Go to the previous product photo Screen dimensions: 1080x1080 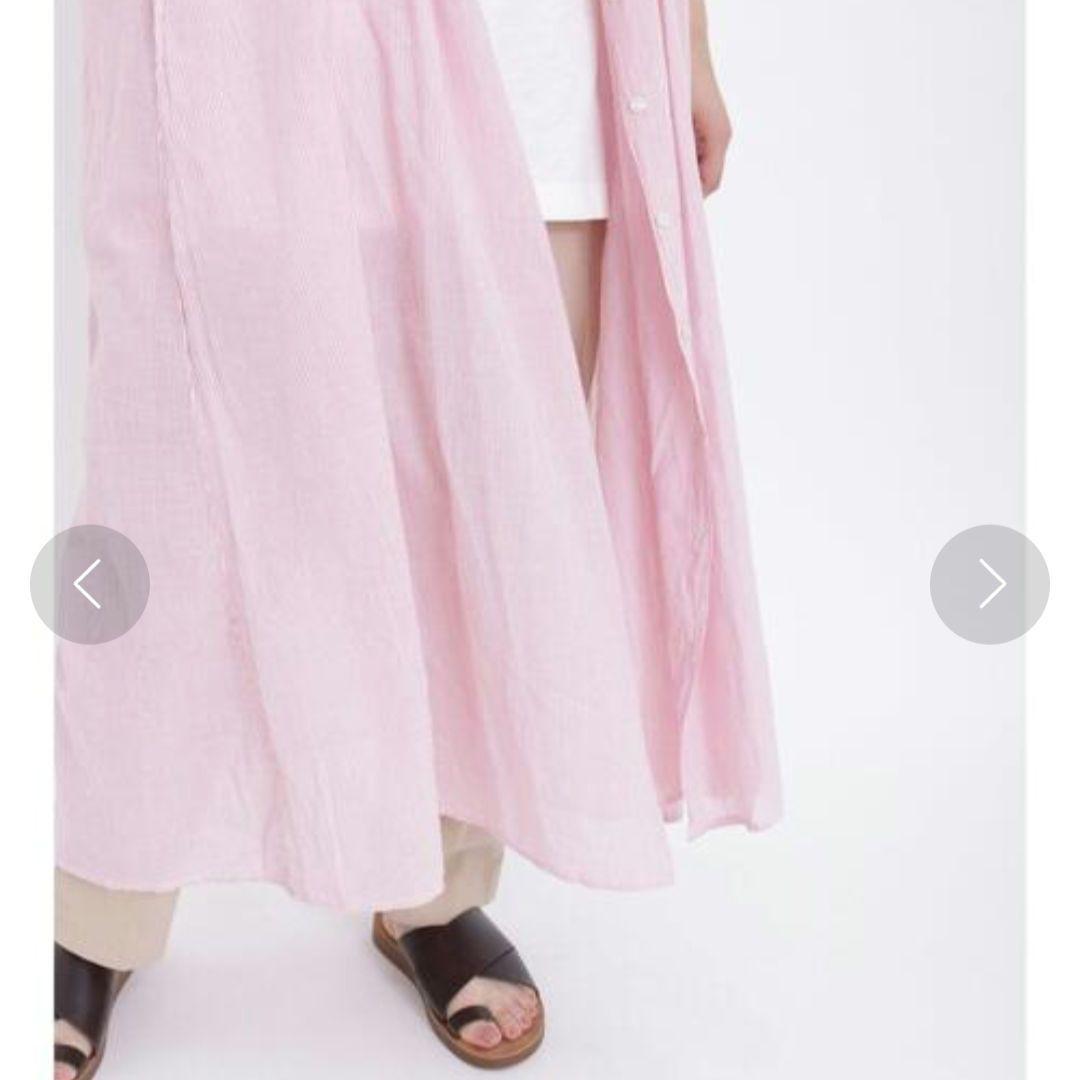coord(90,584)
